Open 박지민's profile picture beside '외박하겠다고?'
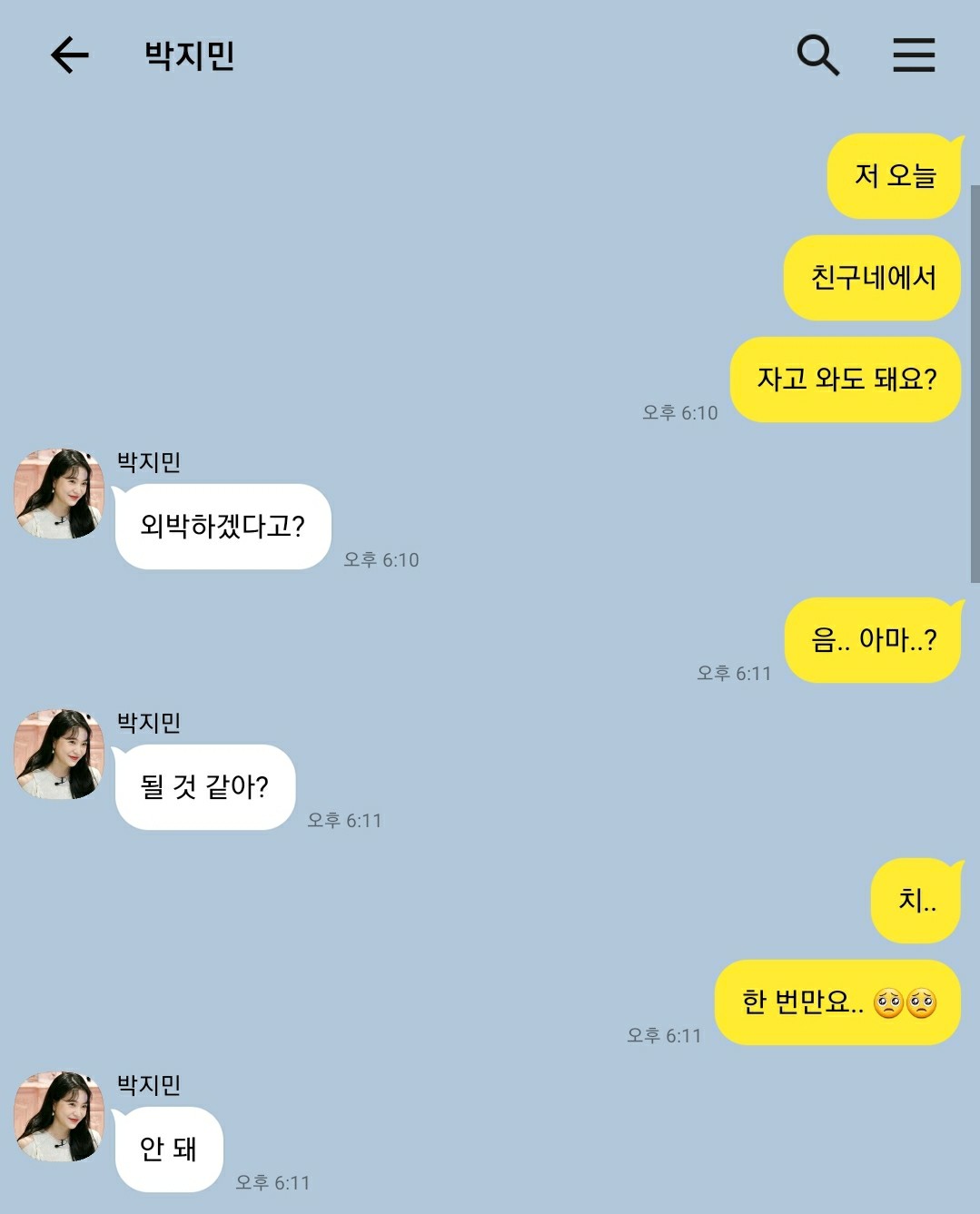The image size is (980, 1214). (x=59, y=494)
